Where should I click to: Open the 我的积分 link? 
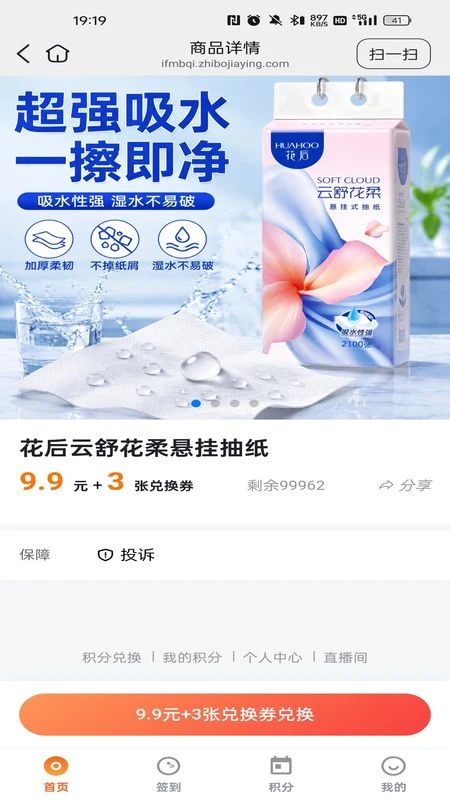pyautogui.click(x=192, y=657)
